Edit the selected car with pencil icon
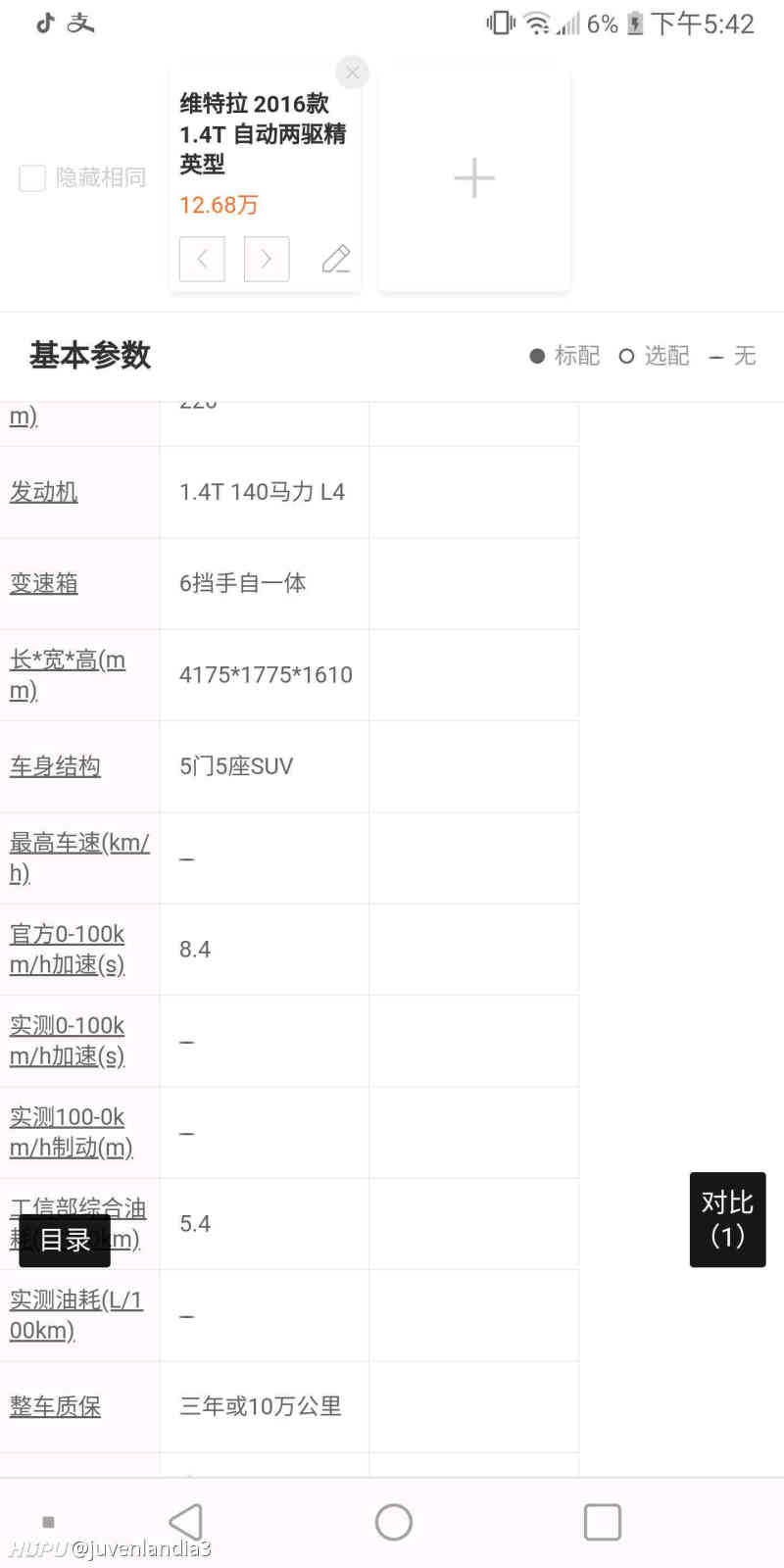The height and width of the screenshot is (1568, 784). tap(336, 259)
